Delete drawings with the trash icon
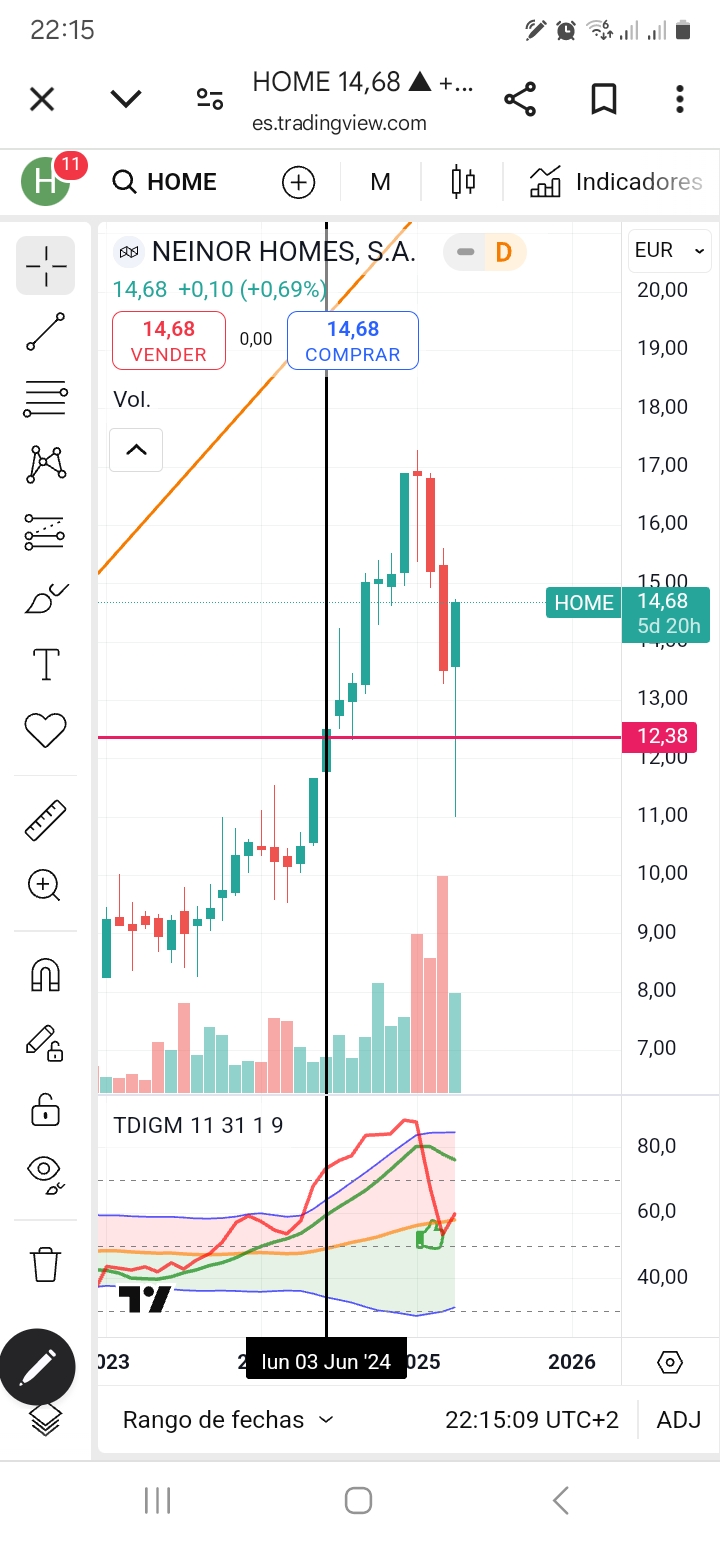Image resolution: width=720 pixels, height=1544 pixels. click(x=46, y=1265)
